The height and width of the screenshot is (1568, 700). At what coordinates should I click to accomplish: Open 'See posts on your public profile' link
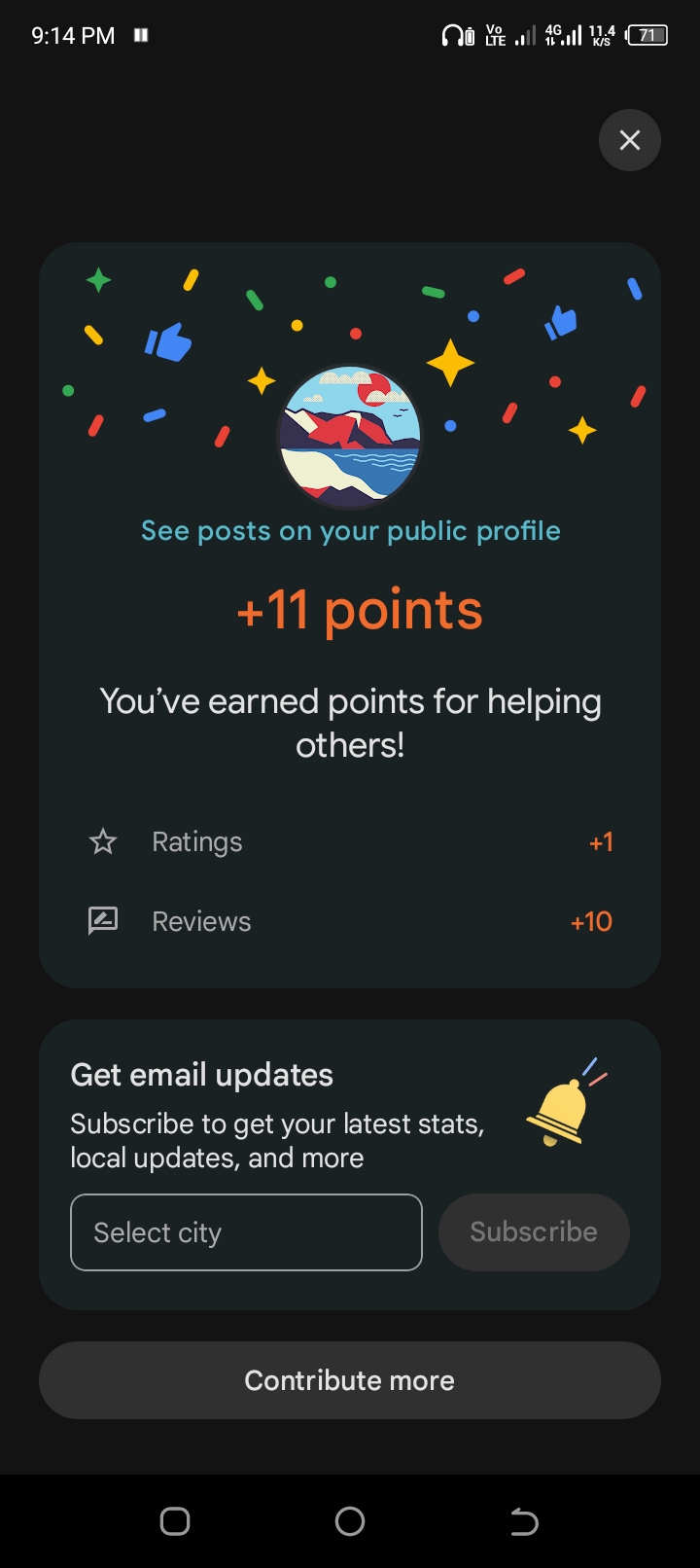tap(350, 531)
